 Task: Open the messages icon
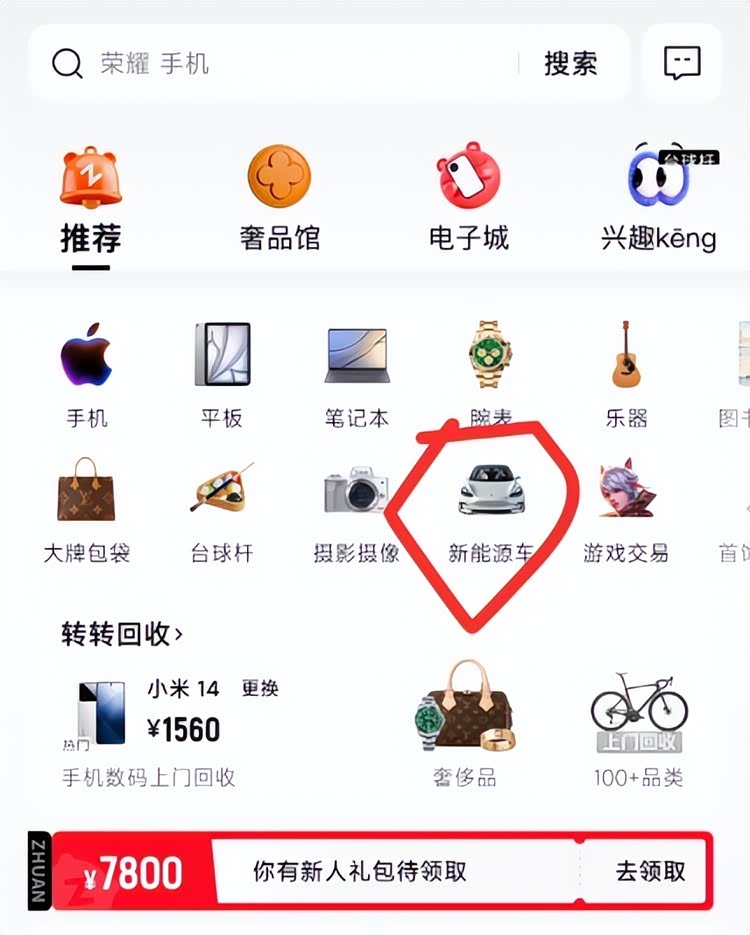[x=682, y=64]
